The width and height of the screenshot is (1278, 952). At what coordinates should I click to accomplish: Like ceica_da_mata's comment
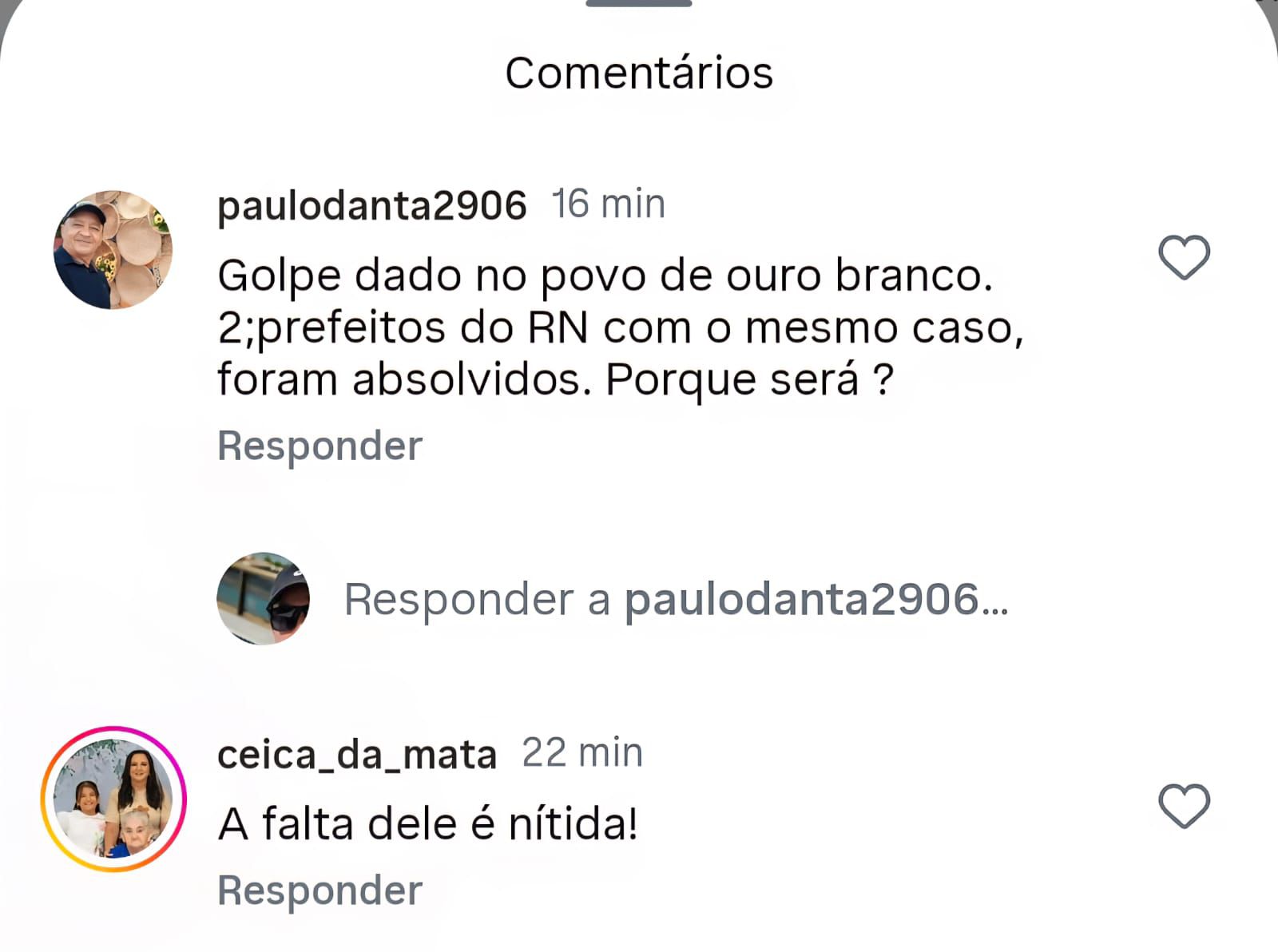click(x=1184, y=806)
